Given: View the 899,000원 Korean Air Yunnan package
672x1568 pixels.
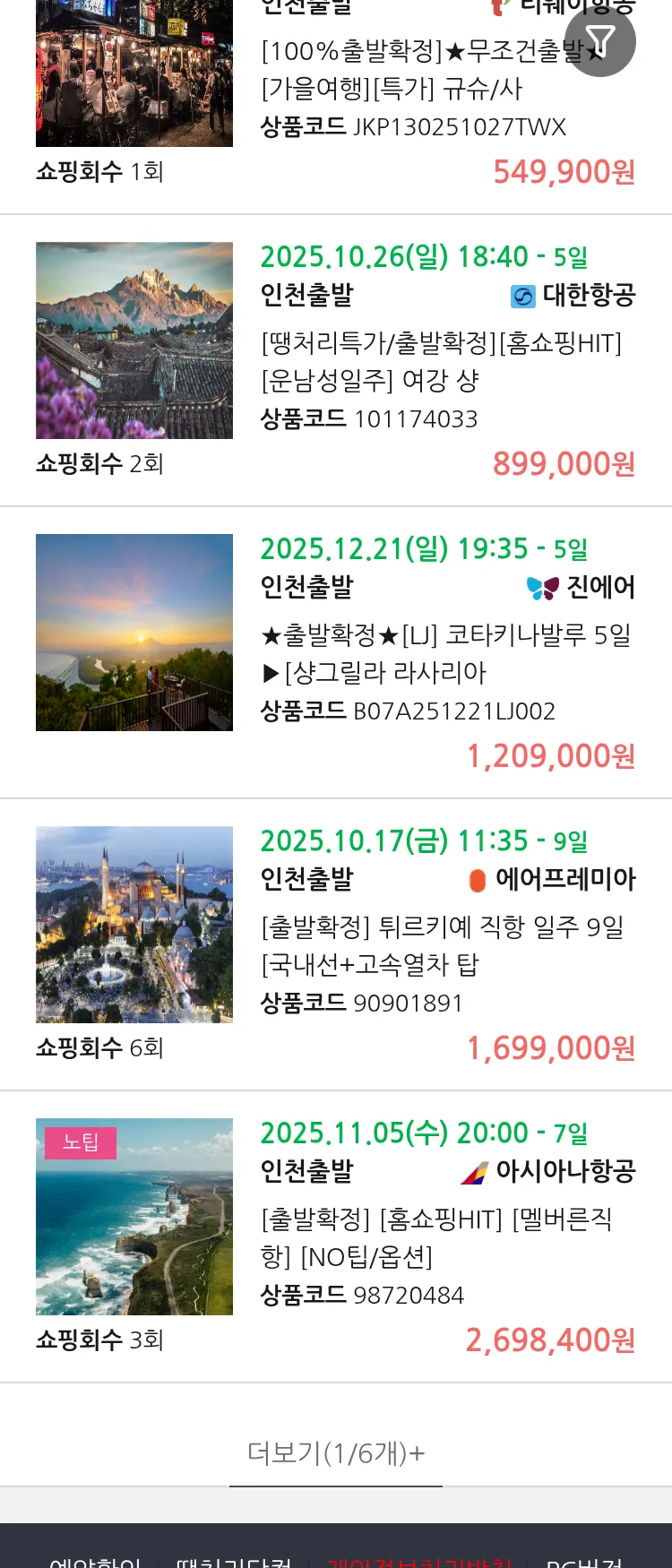Looking at the screenshot, I should (441, 362).
